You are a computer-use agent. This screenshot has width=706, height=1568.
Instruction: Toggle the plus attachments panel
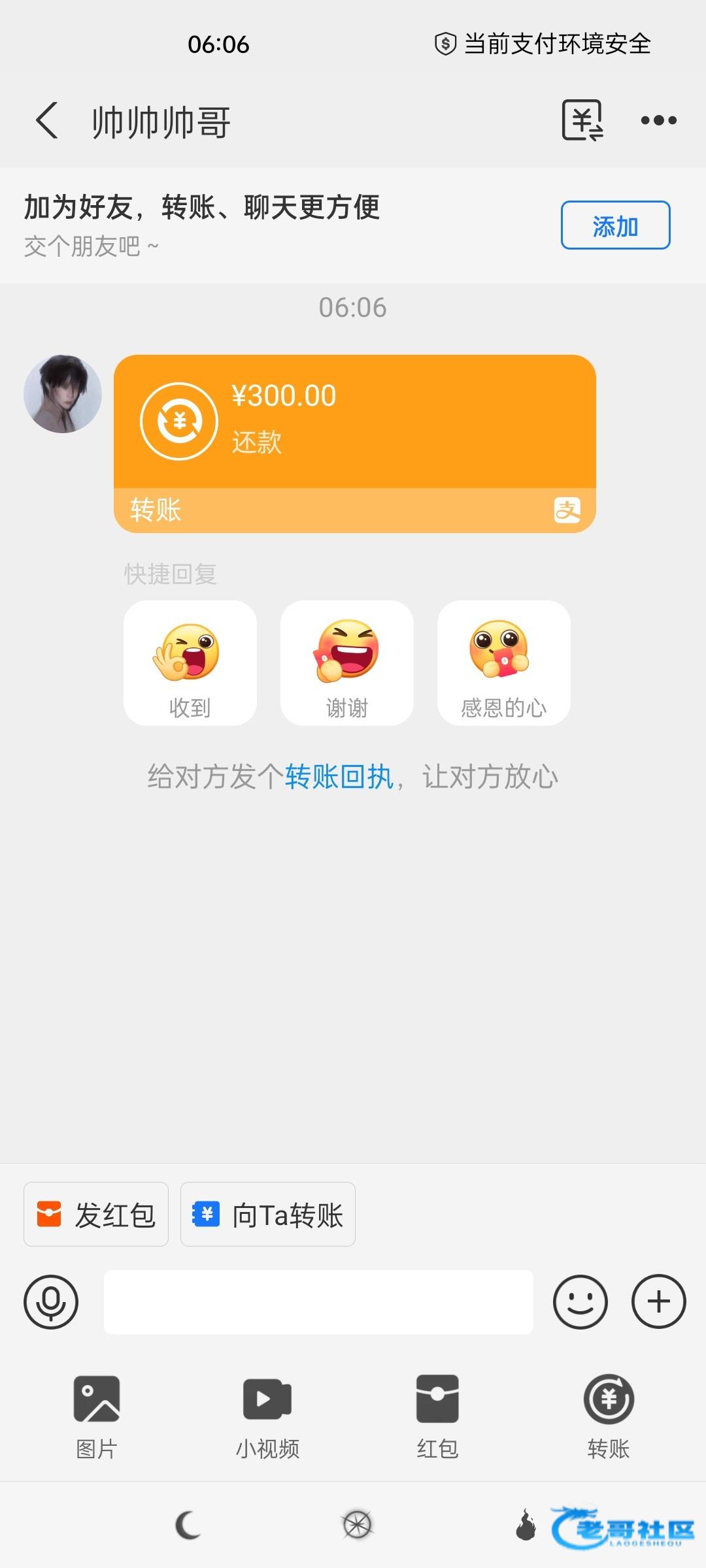coord(658,1302)
